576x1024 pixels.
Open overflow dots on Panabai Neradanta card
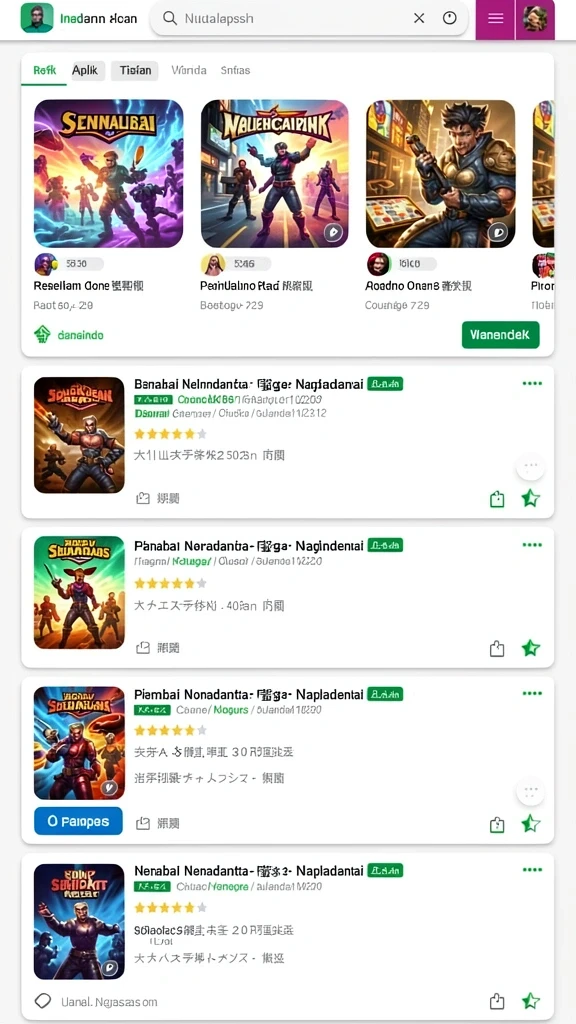tap(532, 545)
